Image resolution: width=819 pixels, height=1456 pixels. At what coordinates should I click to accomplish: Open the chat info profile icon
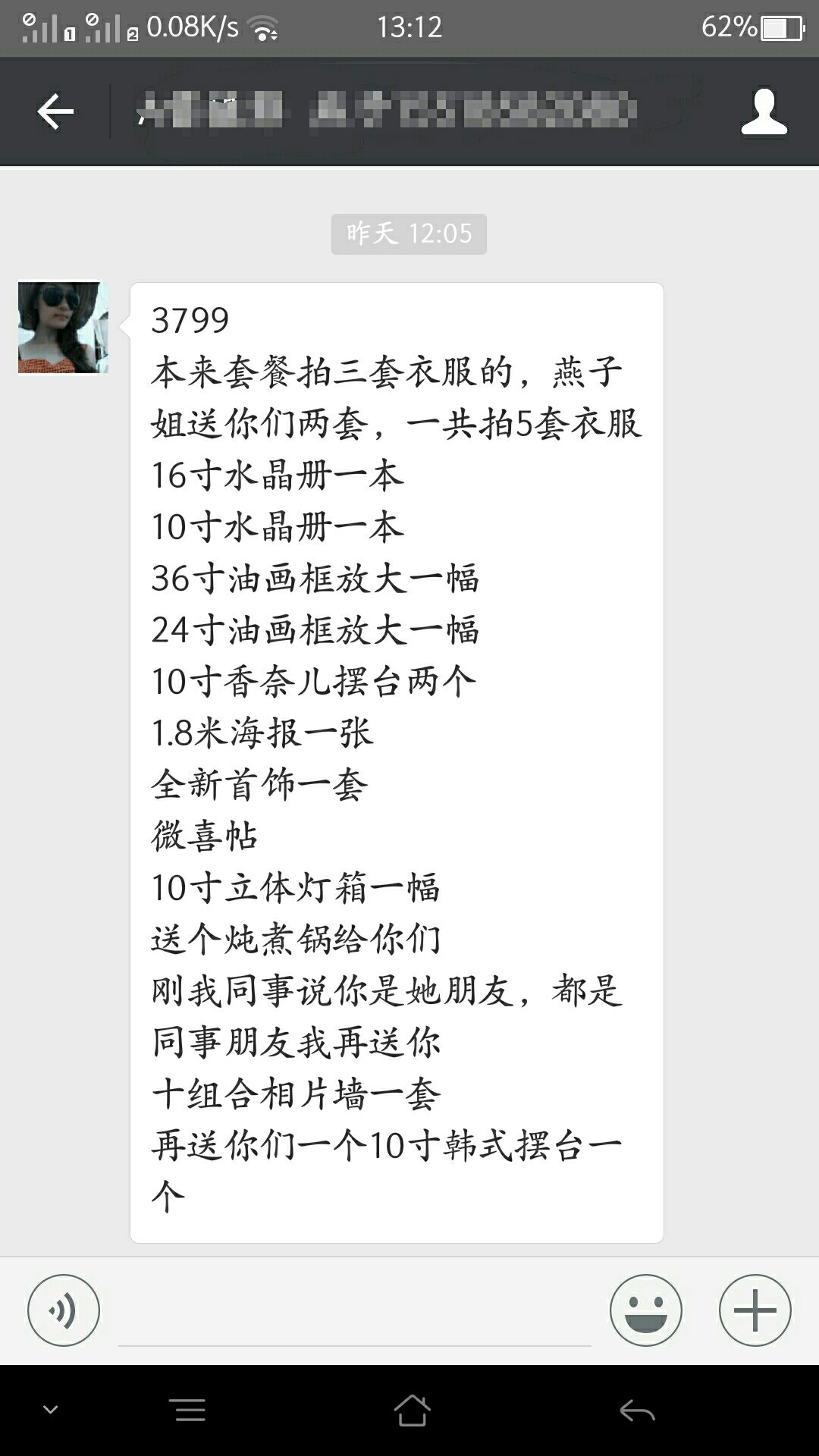pyautogui.click(x=764, y=112)
